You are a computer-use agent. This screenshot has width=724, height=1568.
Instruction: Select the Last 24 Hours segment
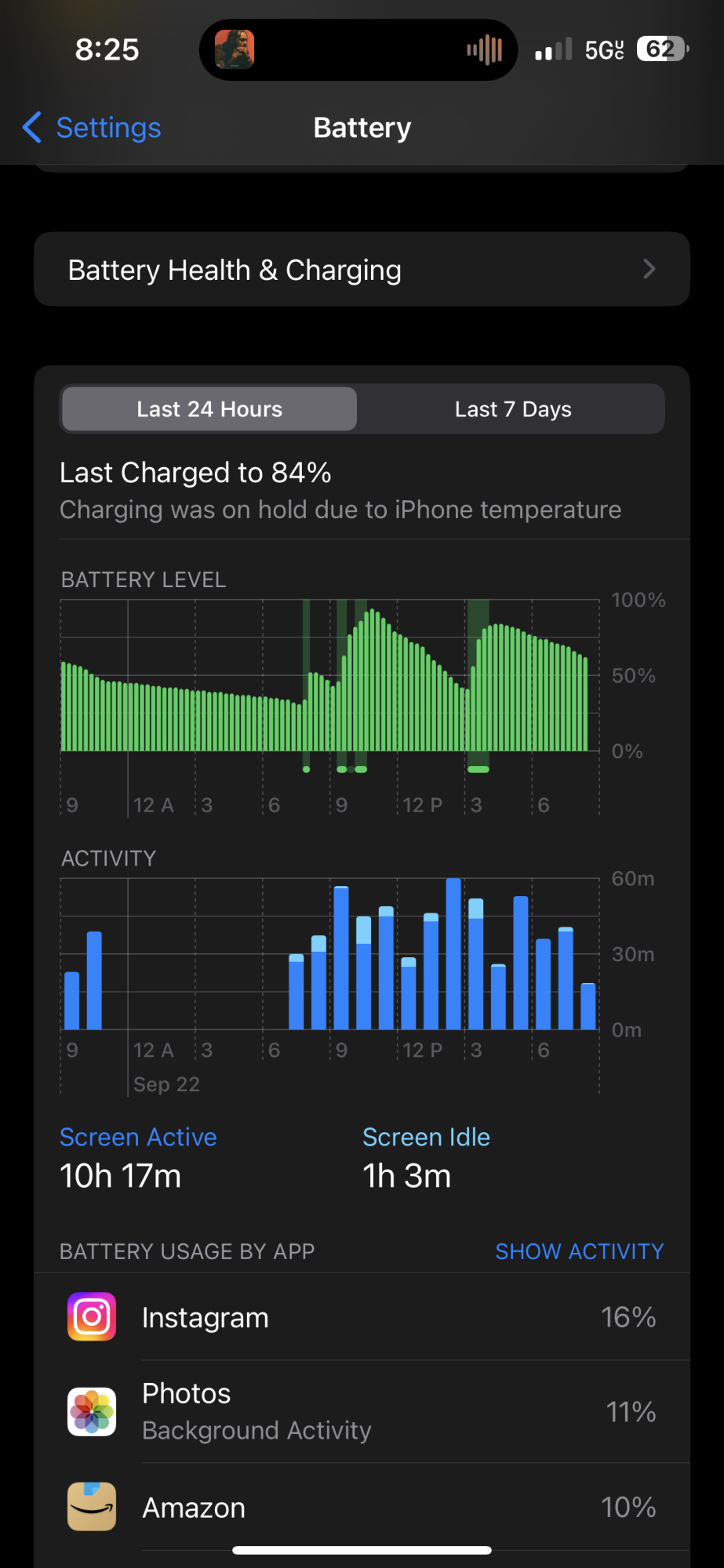(209, 409)
